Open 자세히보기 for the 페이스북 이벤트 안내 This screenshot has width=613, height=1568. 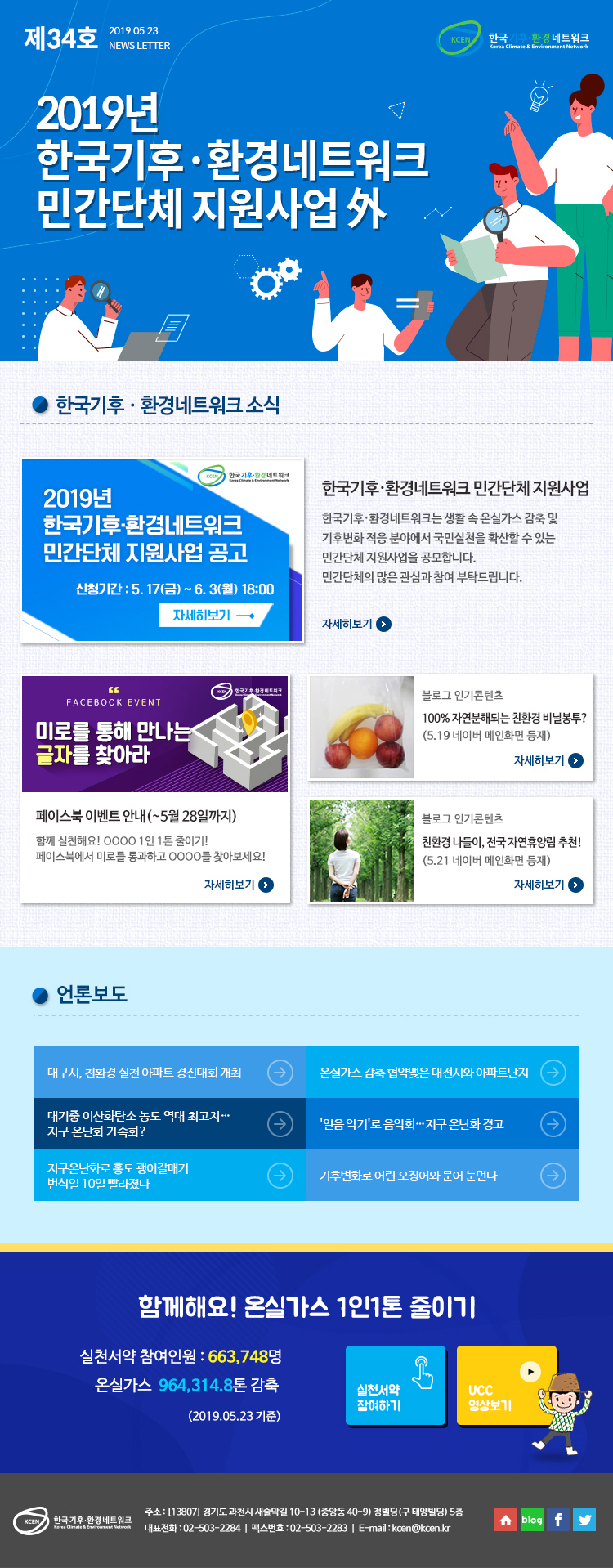[239, 885]
